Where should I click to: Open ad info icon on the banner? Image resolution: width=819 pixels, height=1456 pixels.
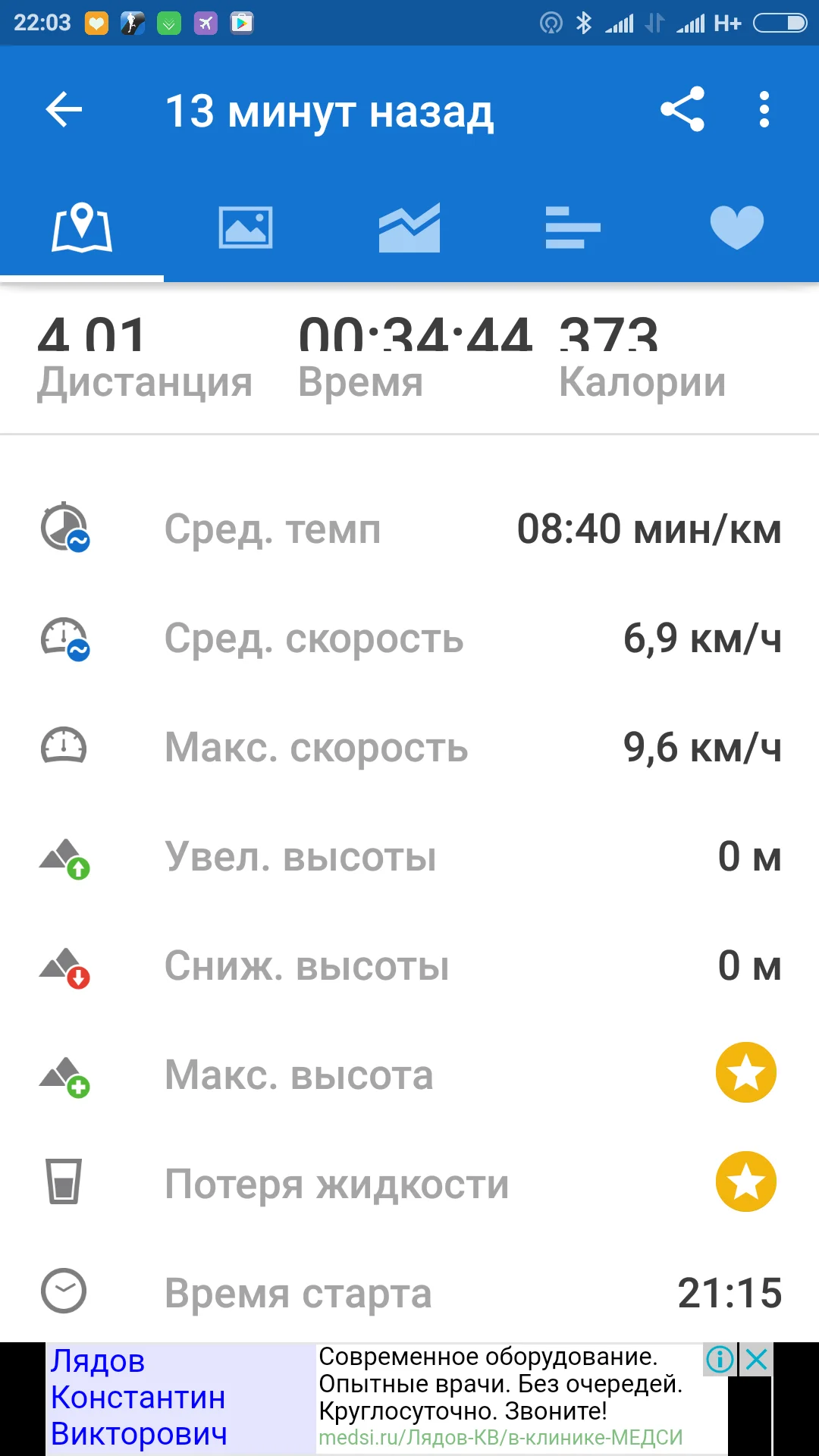pos(720,1360)
